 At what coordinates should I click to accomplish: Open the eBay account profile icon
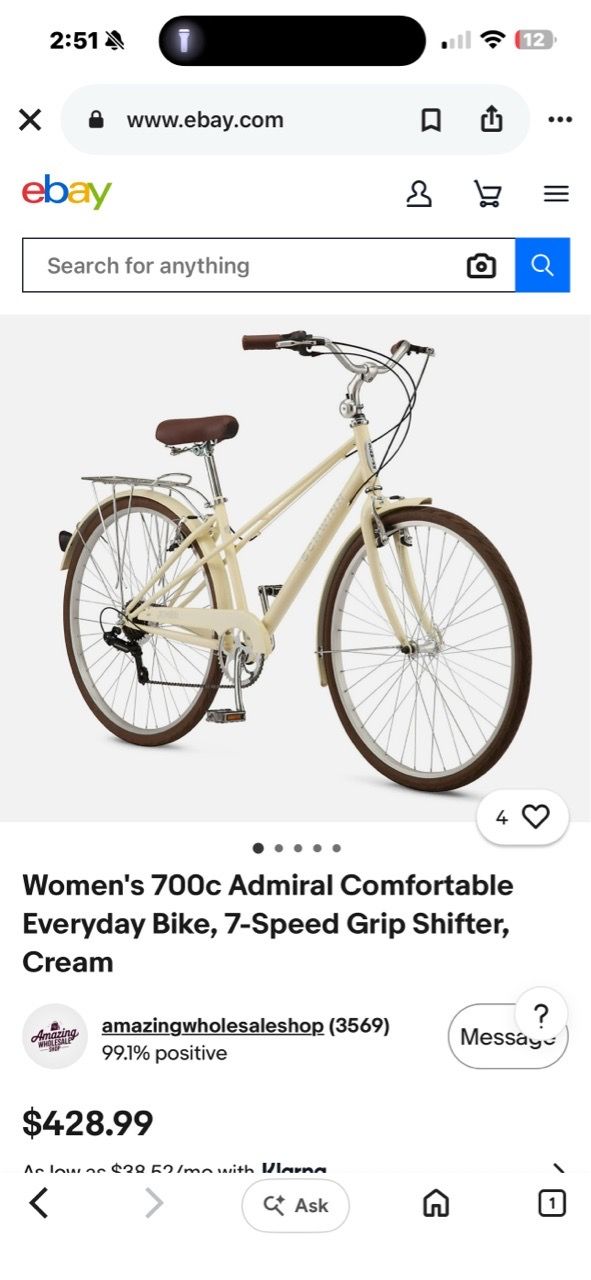[419, 193]
